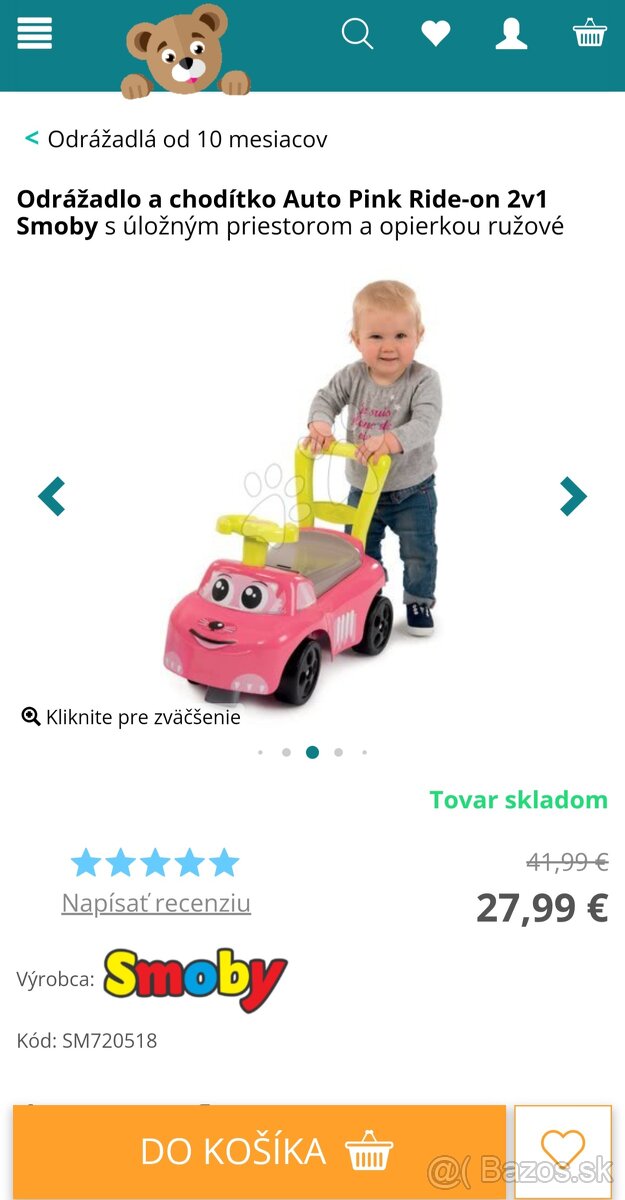
Task: Open Napísať recenziu link
Action: pos(156,903)
